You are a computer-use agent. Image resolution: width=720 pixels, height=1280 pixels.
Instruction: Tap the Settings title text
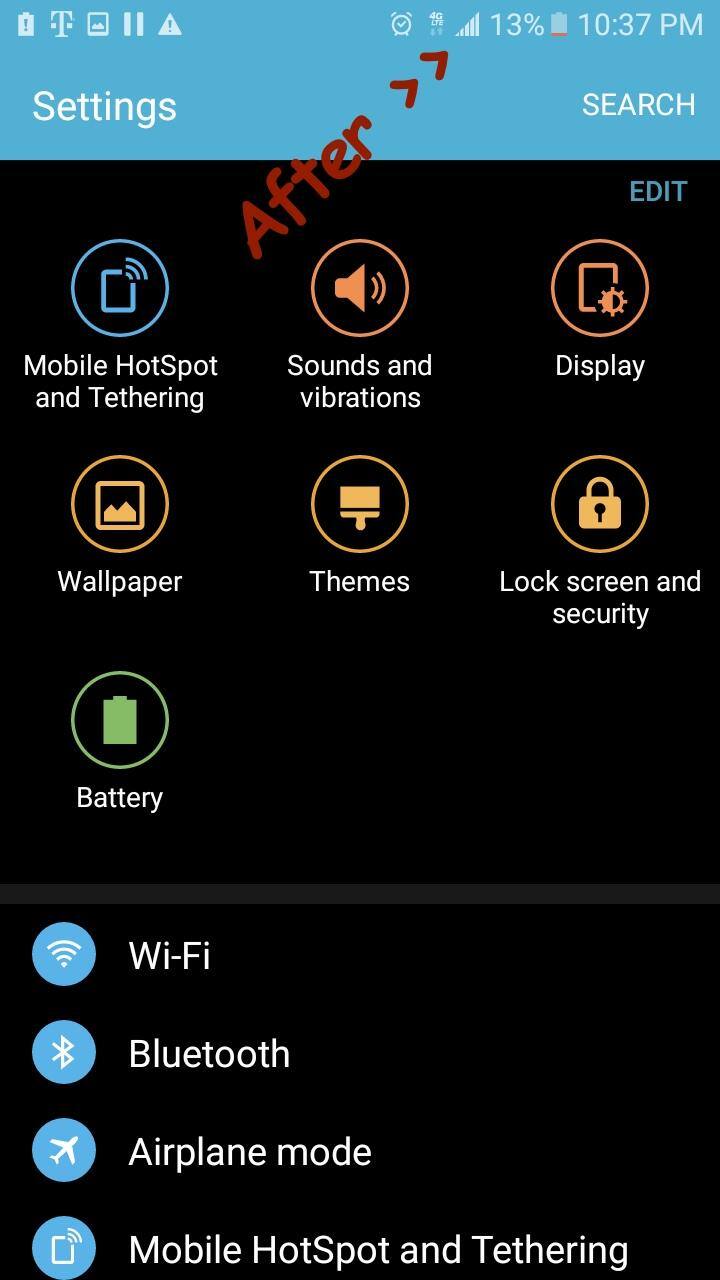pos(104,105)
